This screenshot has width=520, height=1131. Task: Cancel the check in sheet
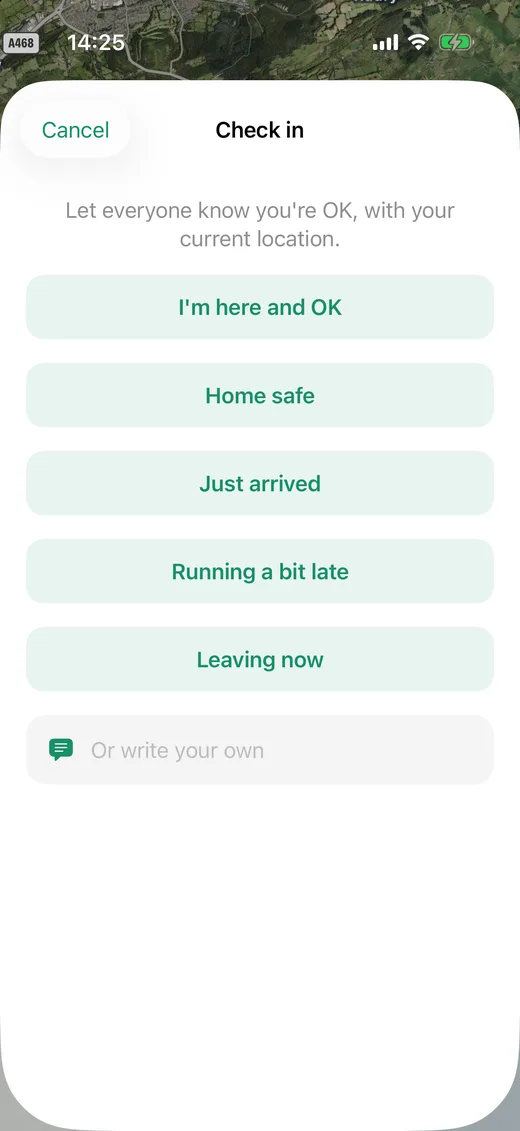(x=76, y=130)
